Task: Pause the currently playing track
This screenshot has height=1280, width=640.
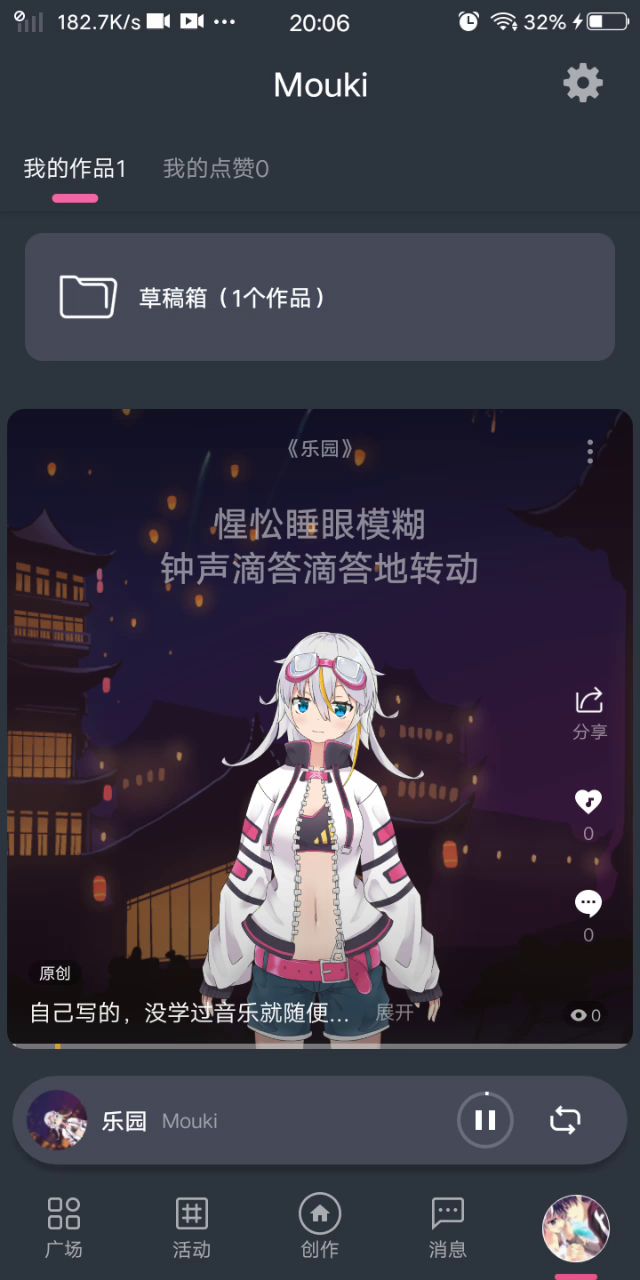Action: pyautogui.click(x=485, y=1120)
